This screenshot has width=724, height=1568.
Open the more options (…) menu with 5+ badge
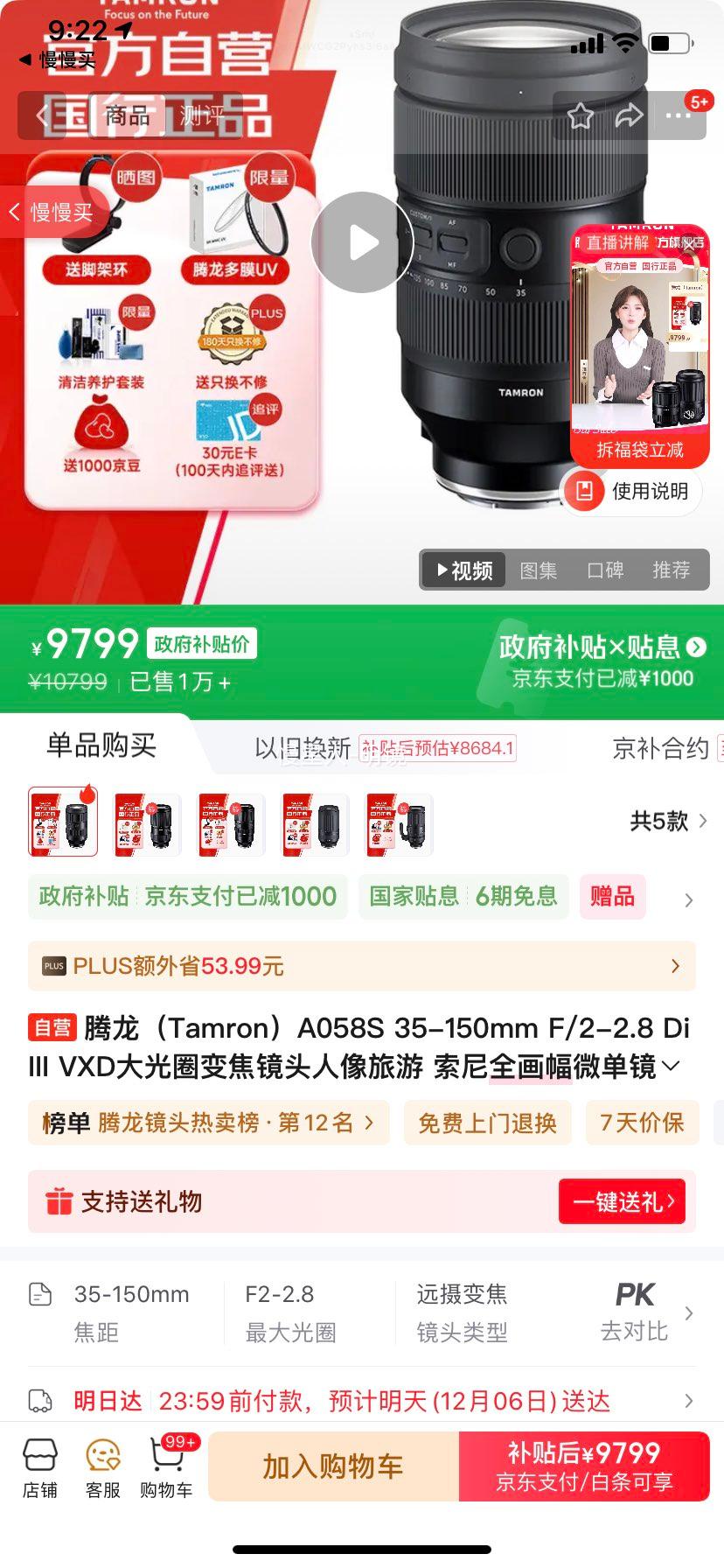(677, 115)
